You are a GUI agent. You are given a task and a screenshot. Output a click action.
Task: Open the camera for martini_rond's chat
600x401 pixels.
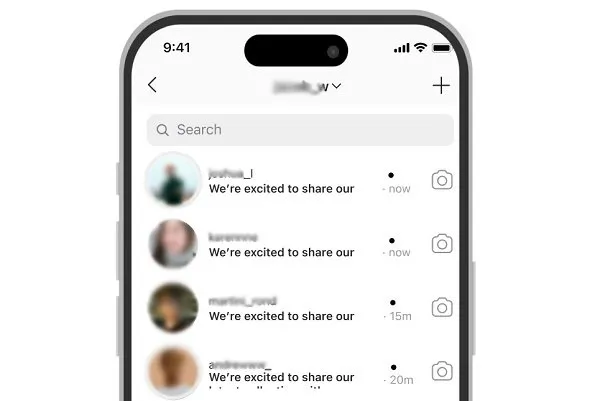(442, 308)
